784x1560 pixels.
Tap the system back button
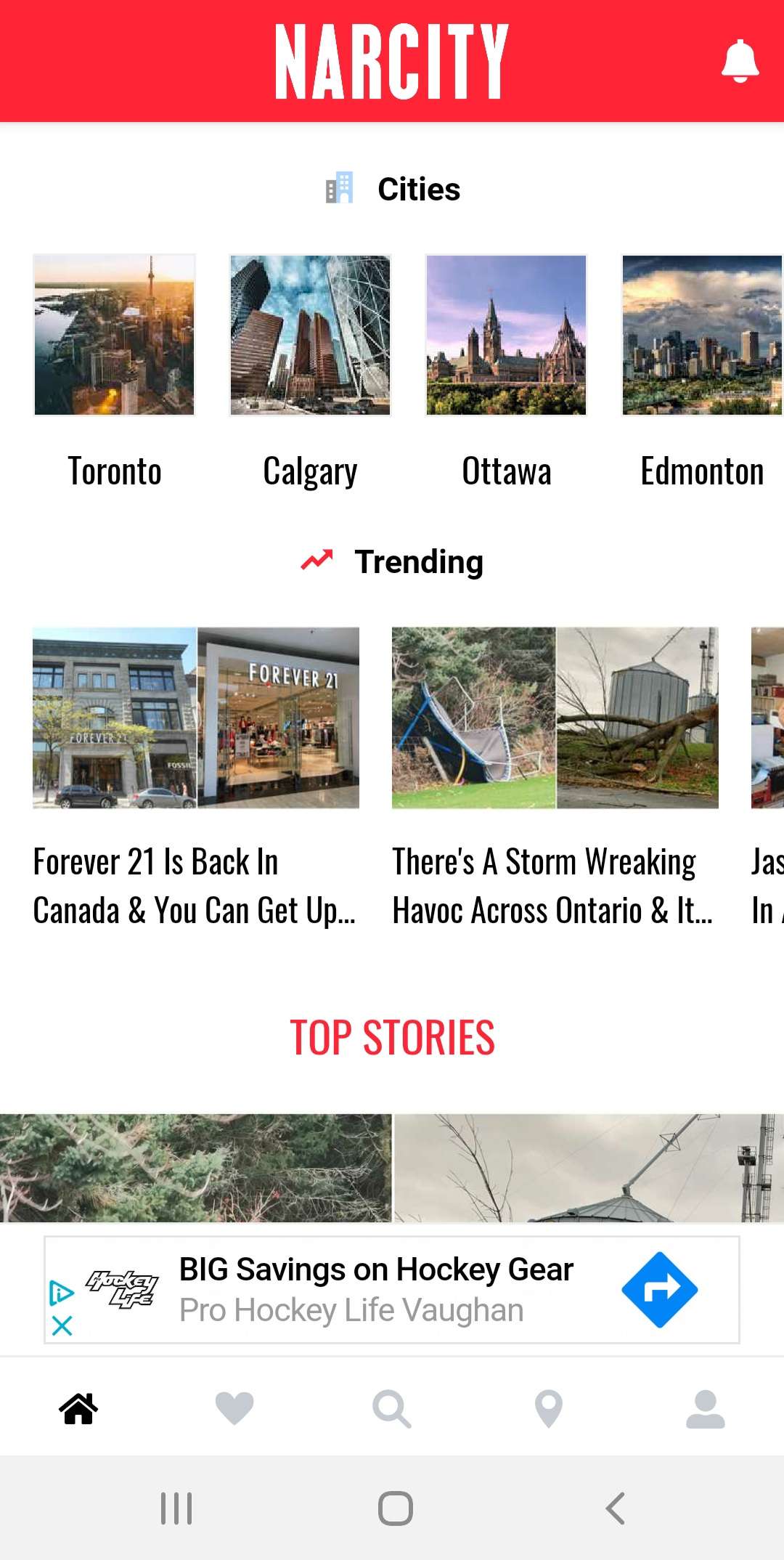(616, 1508)
